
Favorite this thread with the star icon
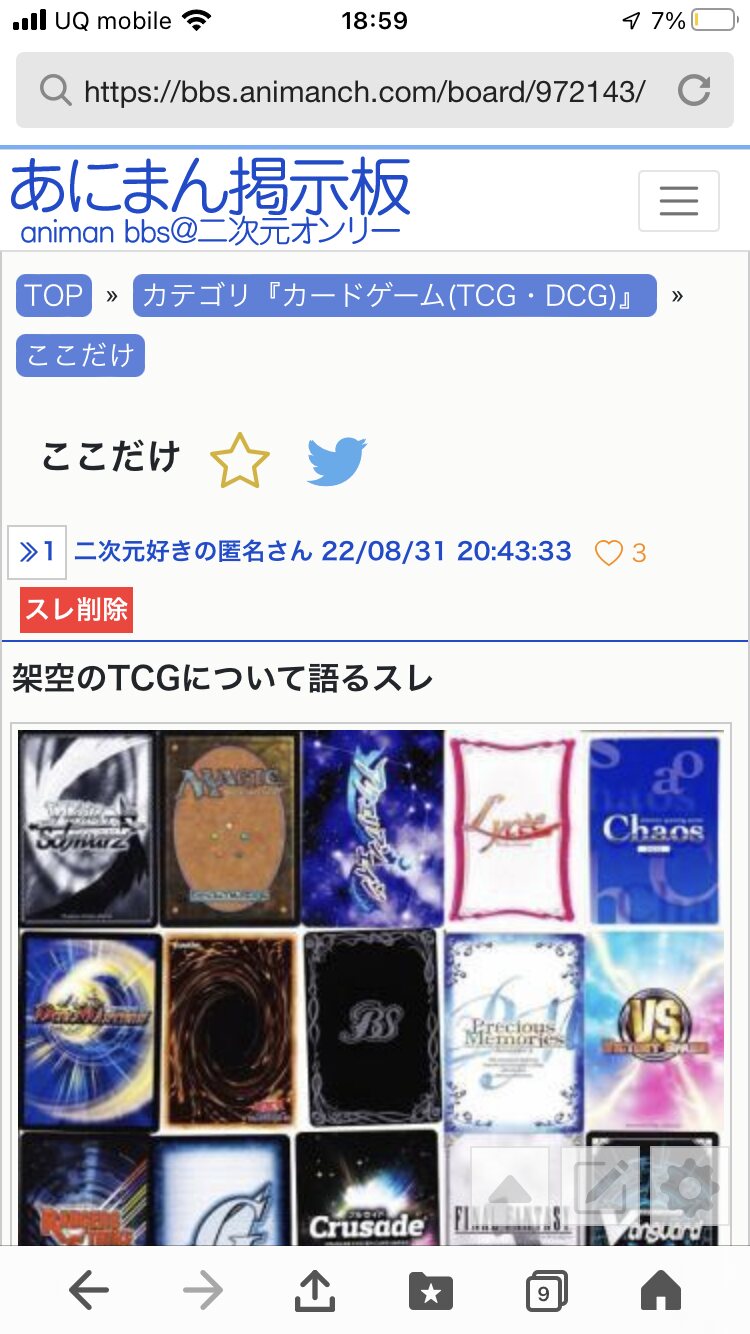click(x=240, y=460)
